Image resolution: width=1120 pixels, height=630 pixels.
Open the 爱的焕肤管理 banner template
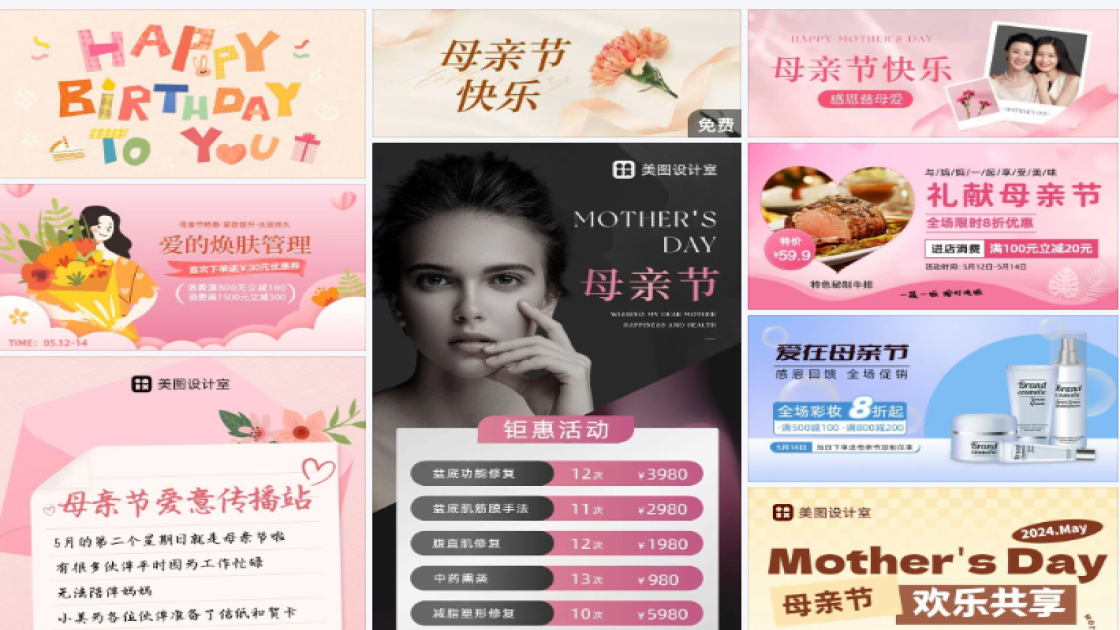pyautogui.click(x=182, y=267)
